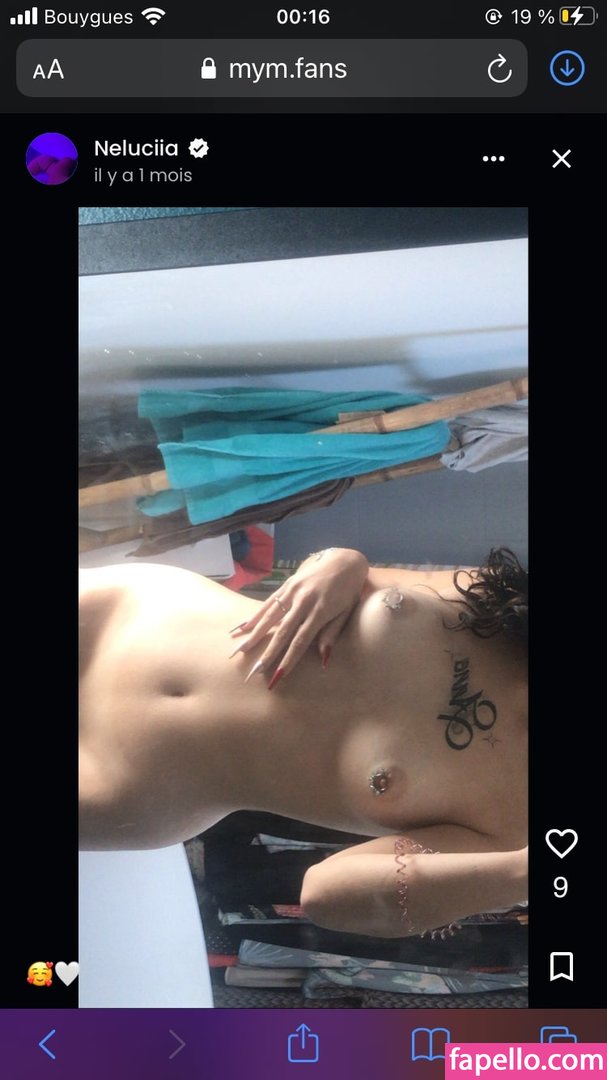The image size is (607, 1080).
Task: Tap the mym.fans address bar
Action: tap(272, 69)
